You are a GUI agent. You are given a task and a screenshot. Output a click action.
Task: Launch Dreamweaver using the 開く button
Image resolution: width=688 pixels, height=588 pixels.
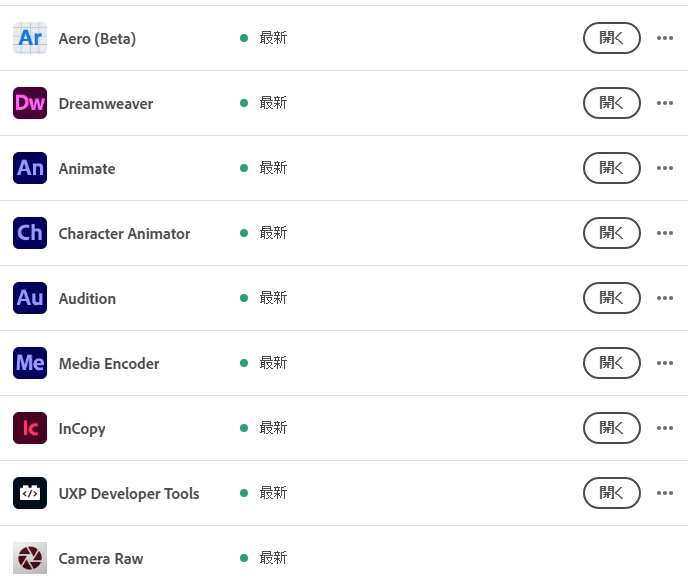click(x=611, y=103)
